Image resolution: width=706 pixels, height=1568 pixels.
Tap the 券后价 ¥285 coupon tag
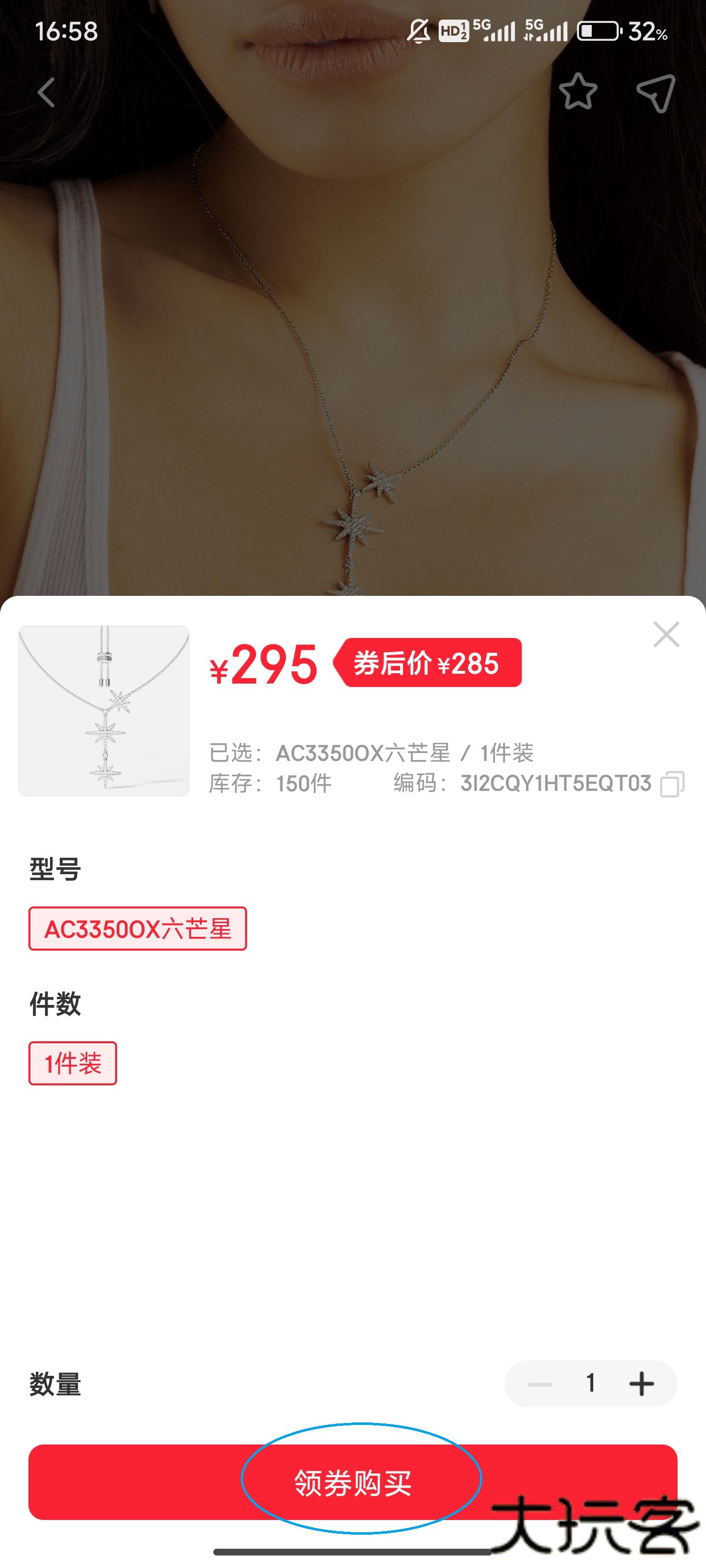pyautogui.click(x=428, y=663)
